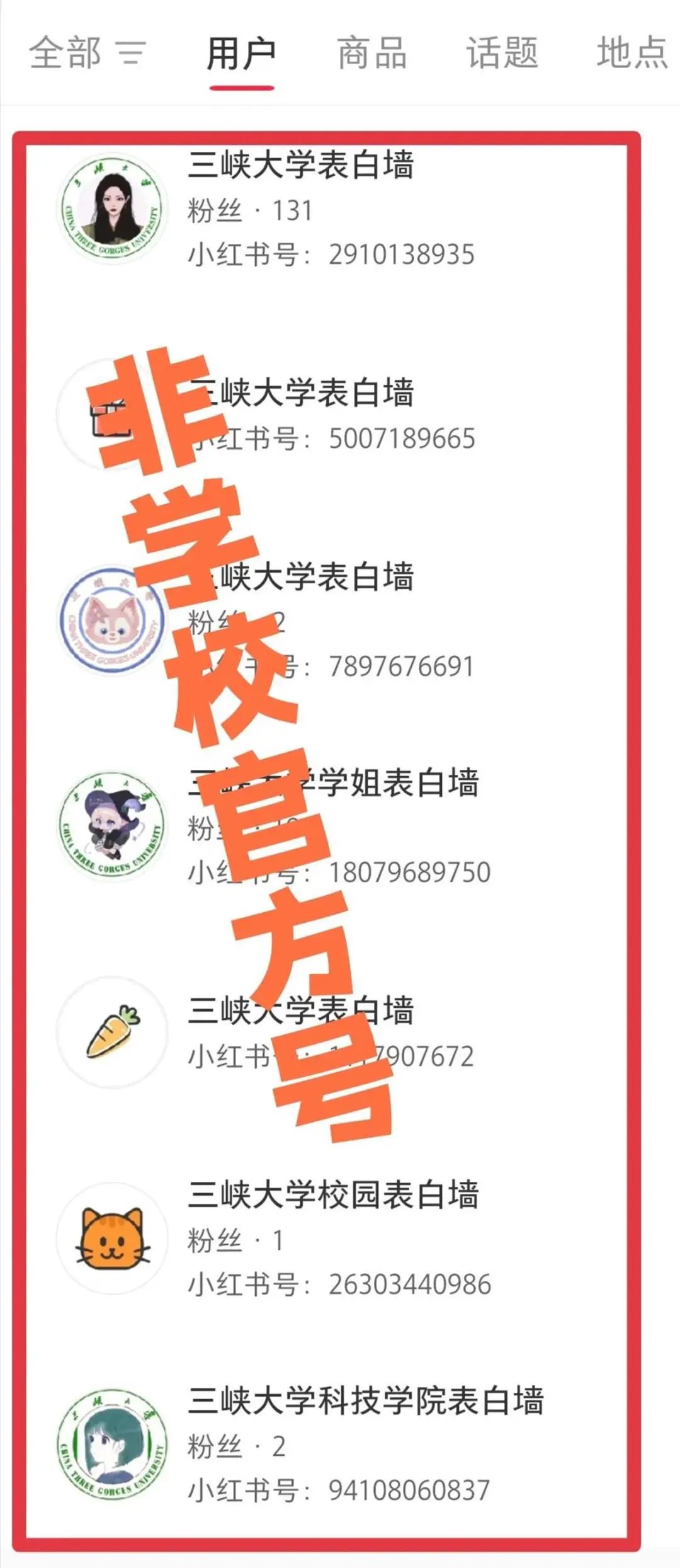The height and width of the screenshot is (1568, 680).
Task: Switch to the 地点 tab
Action: tap(632, 52)
